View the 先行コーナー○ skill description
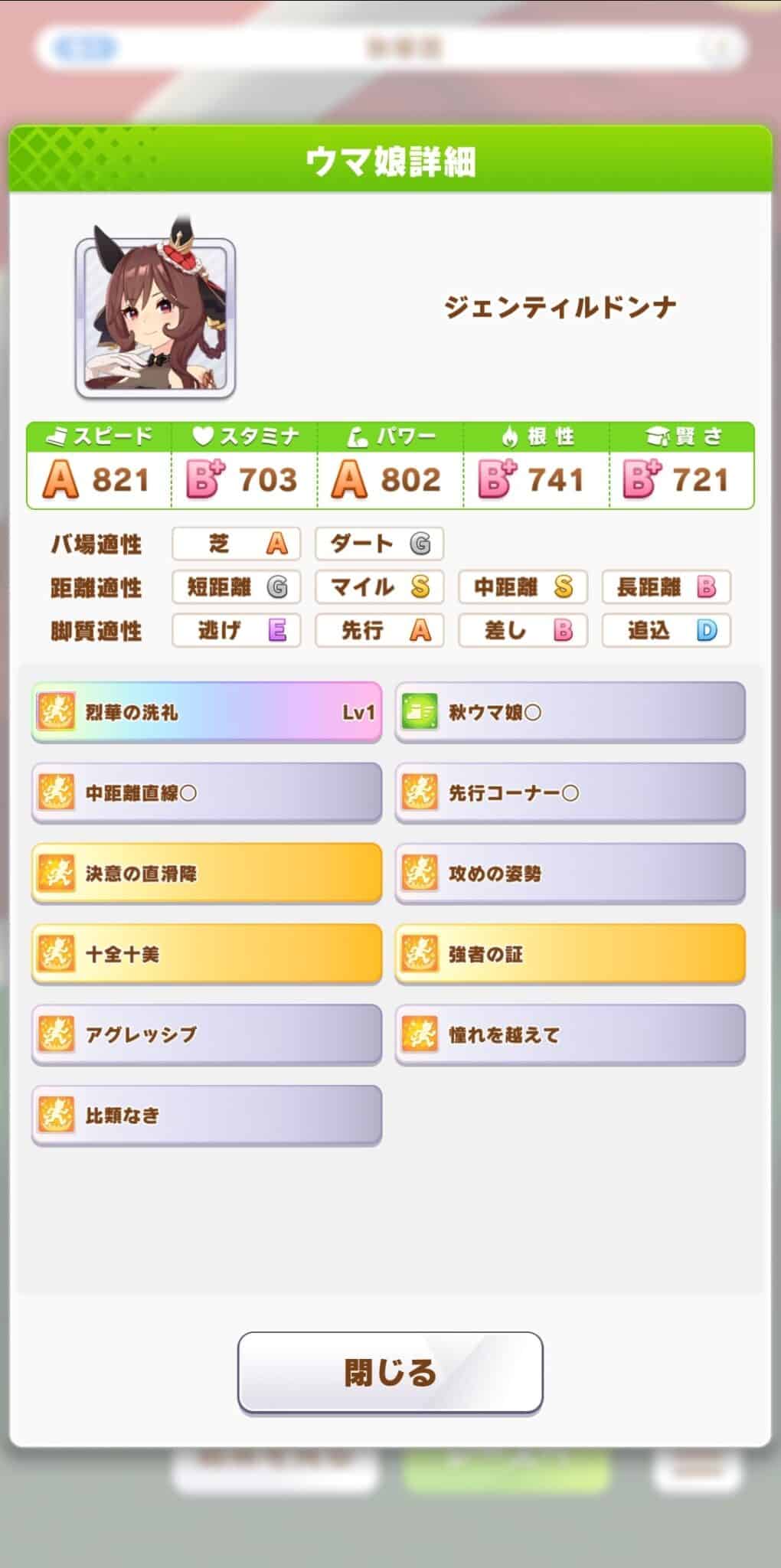 (x=570, y=792)
